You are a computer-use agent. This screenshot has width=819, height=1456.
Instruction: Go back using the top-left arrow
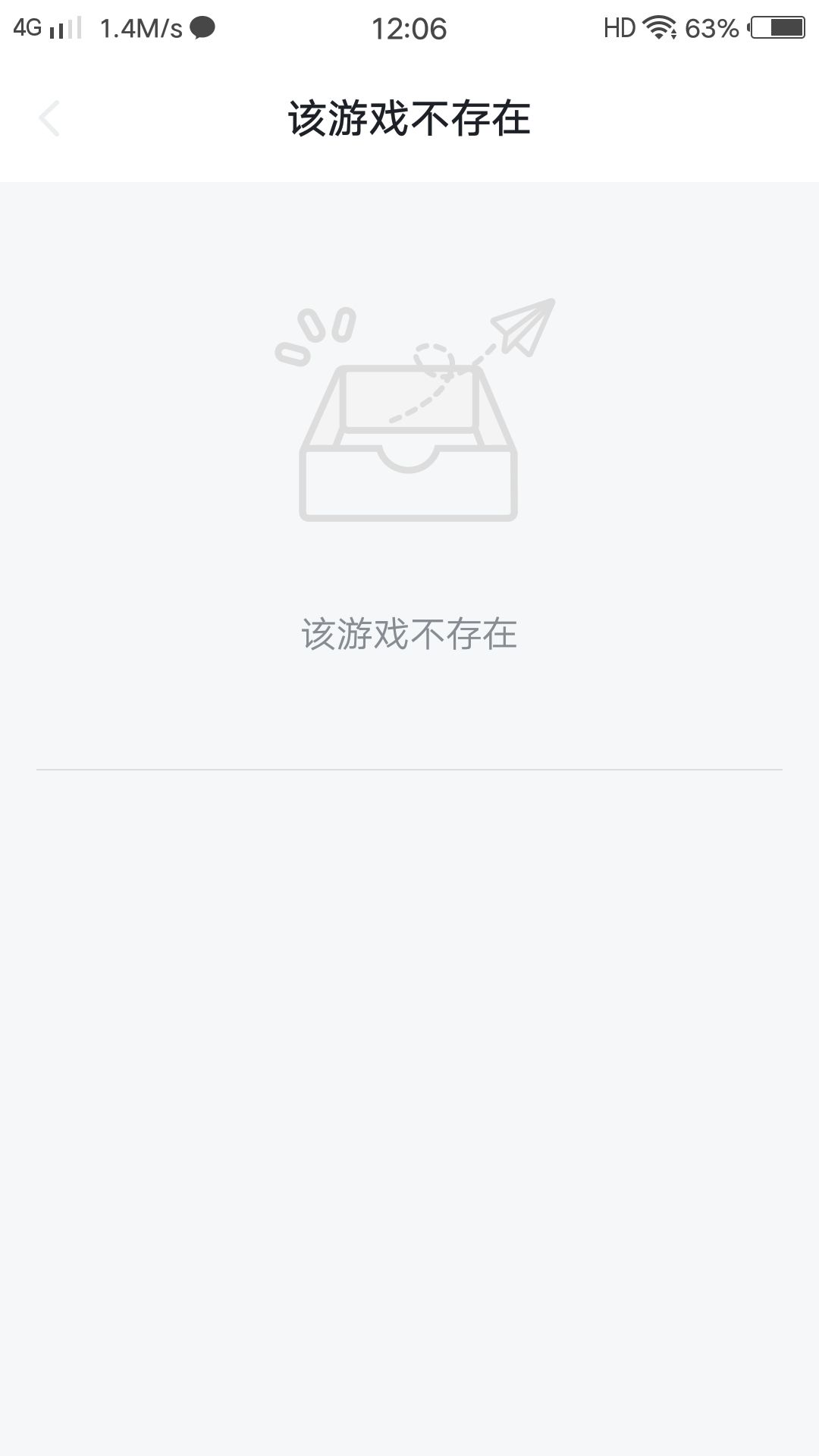click(49, 118)
